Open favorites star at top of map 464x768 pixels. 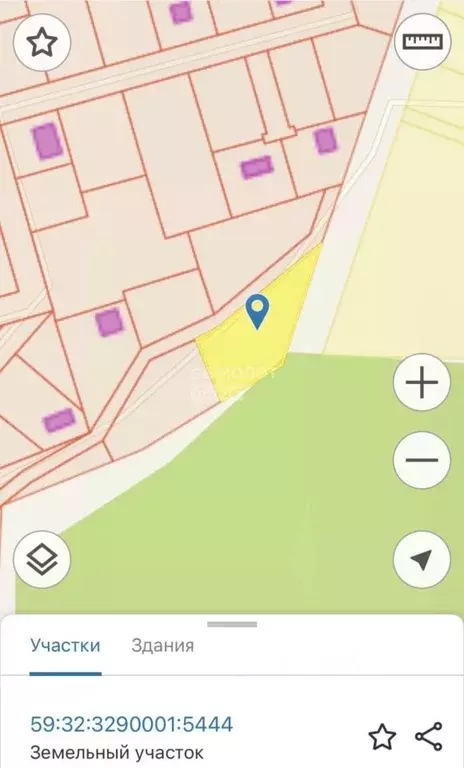coord(42,43)
